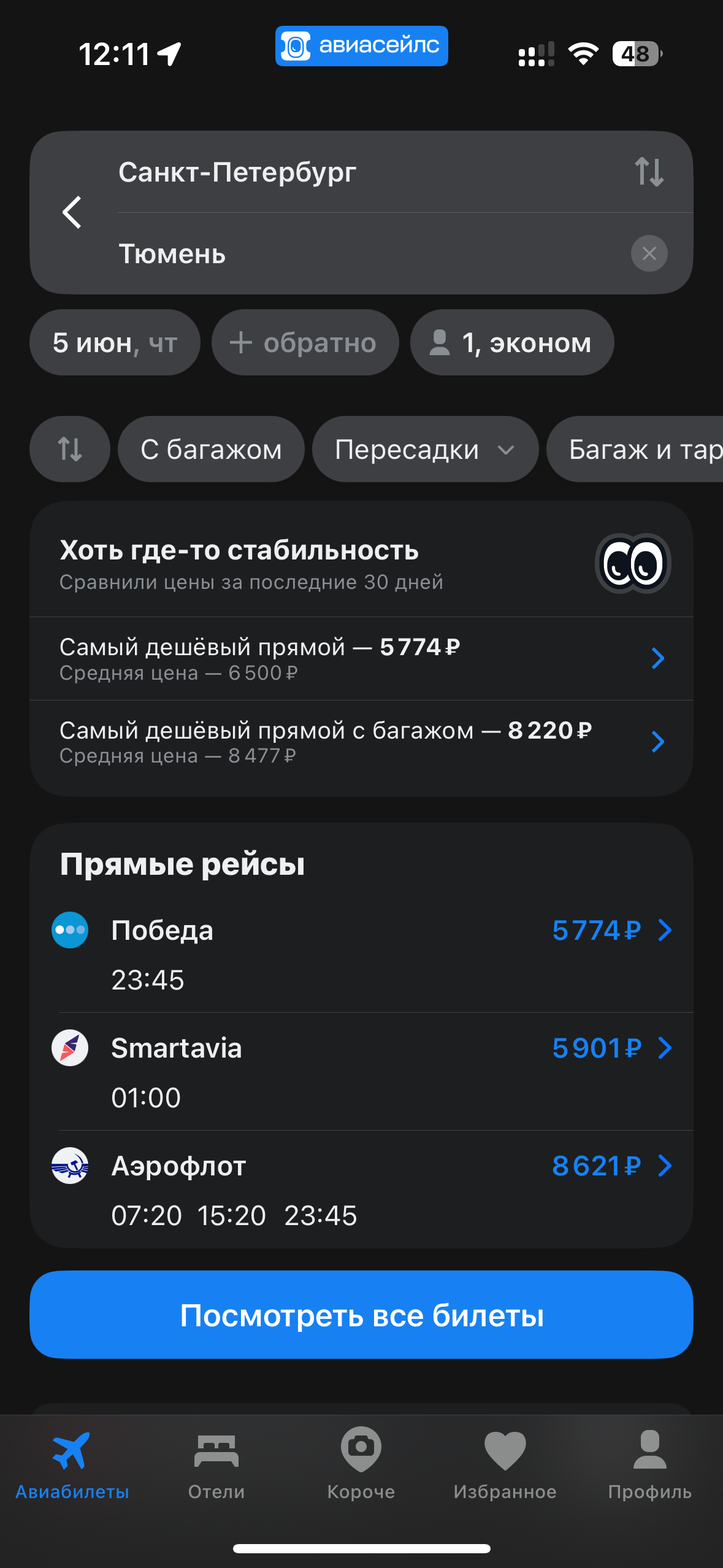Add a return date with обратно

[x=305, y=342]
